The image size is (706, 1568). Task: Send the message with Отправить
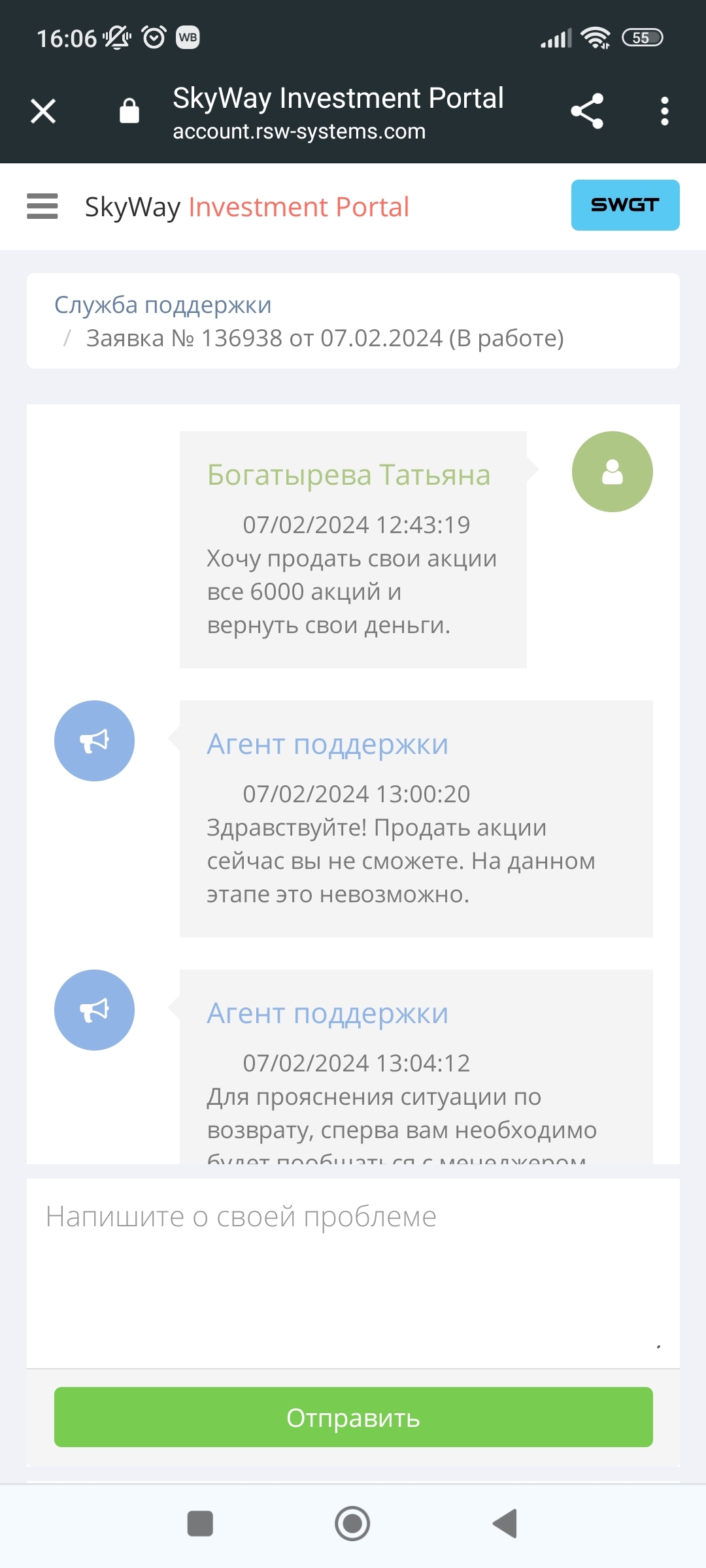pyautogui.click(x=353, y=1417)
